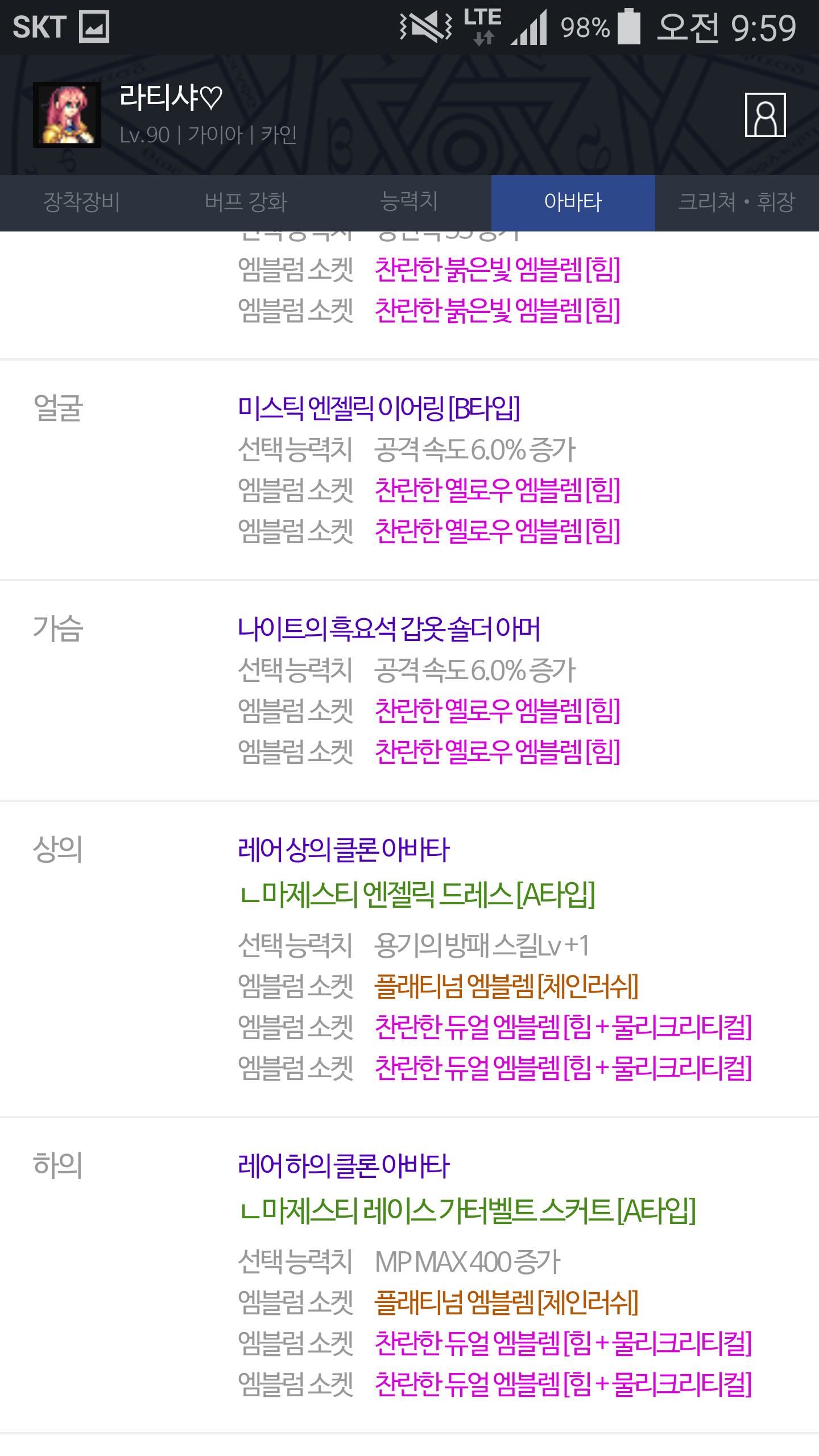Switch to the 버프 강화 tab
The image size is (819, 1456).
click(x=246, y=202)
